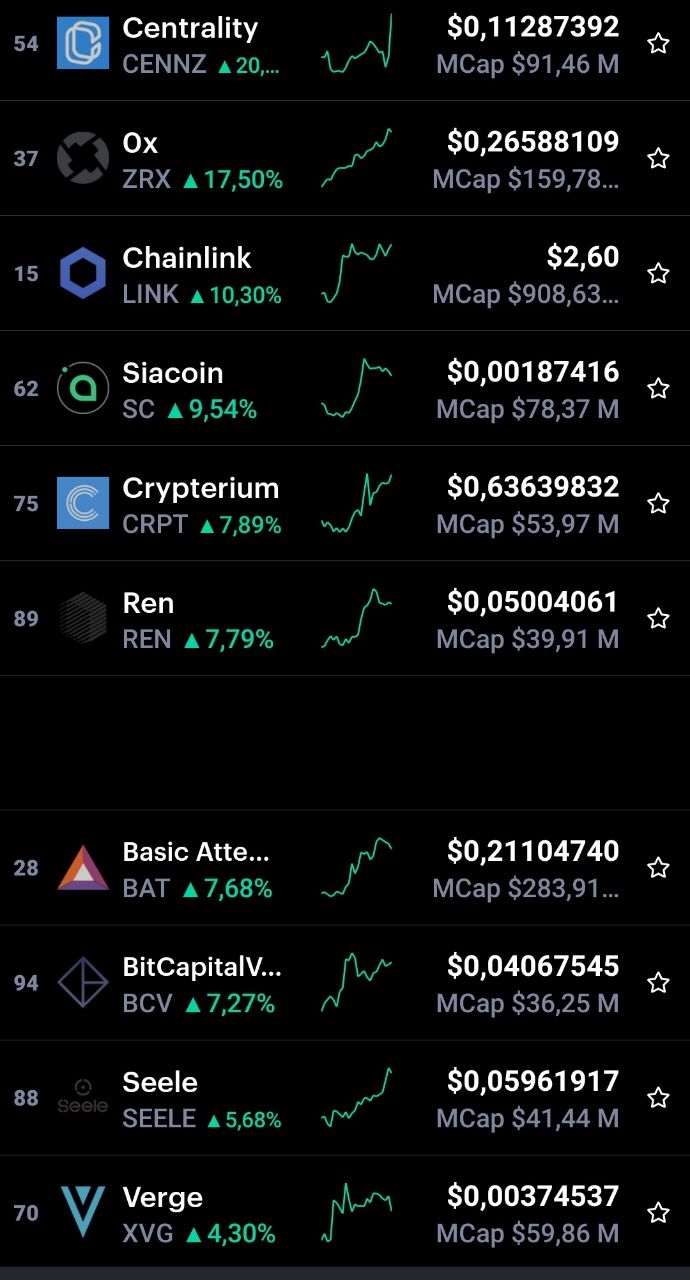Open Crypterium CRPT coin page
Screen dimensions: 690x1280
(x=345, y=503)
